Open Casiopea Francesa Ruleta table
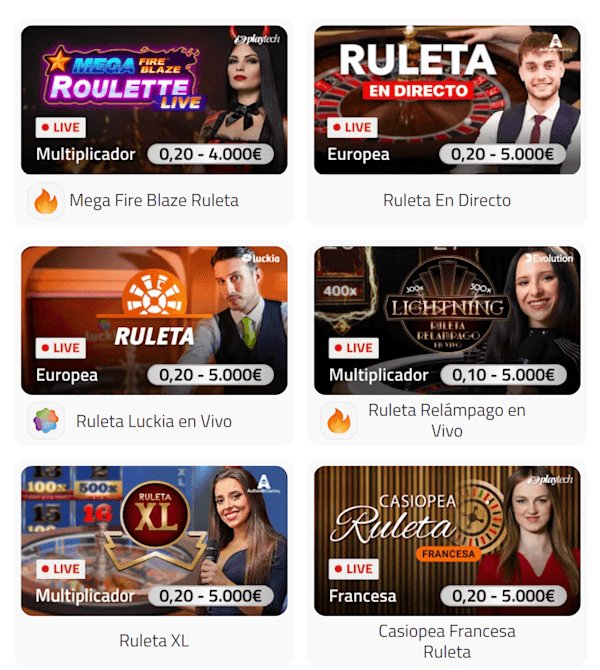The height and width of the screenshot is (670, 600). 446,540
